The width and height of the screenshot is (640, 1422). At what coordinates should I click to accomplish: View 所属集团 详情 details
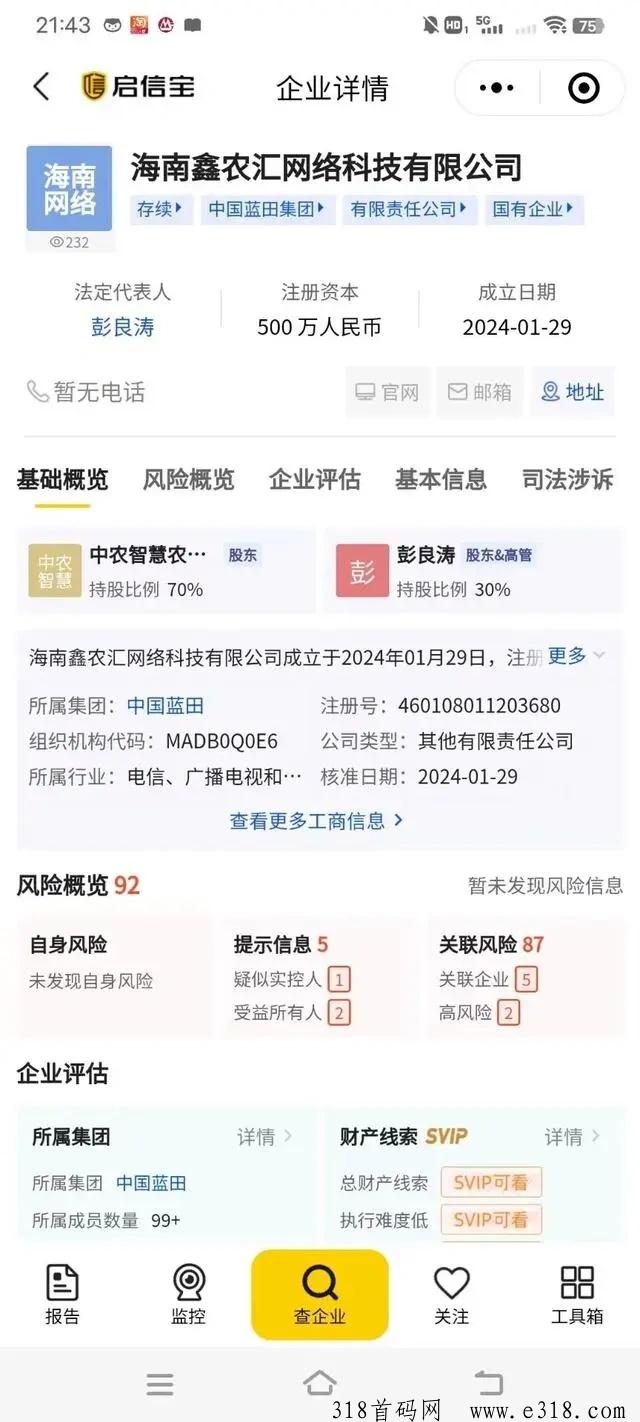[264, 1136]
